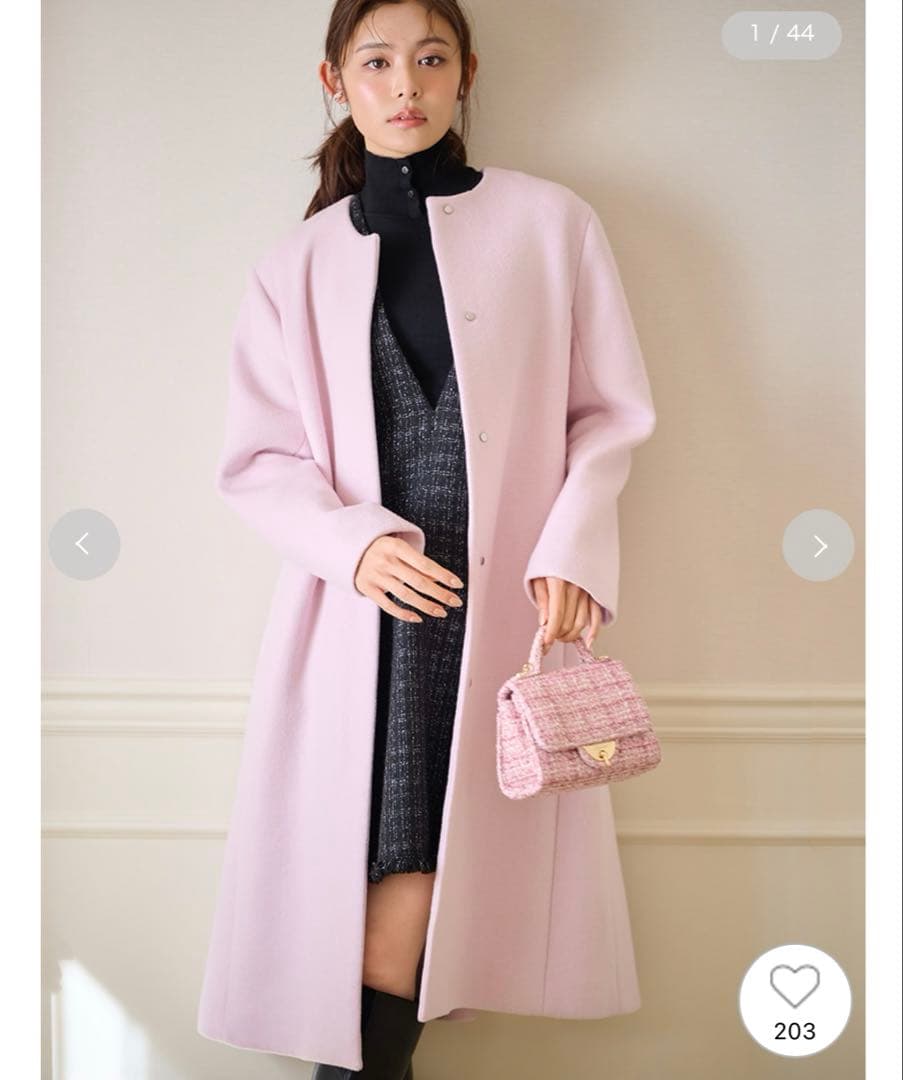The height and width of the screenshot is (1080, 903).
Task: Like this item with the heart
Action: (x=794, y=987)
